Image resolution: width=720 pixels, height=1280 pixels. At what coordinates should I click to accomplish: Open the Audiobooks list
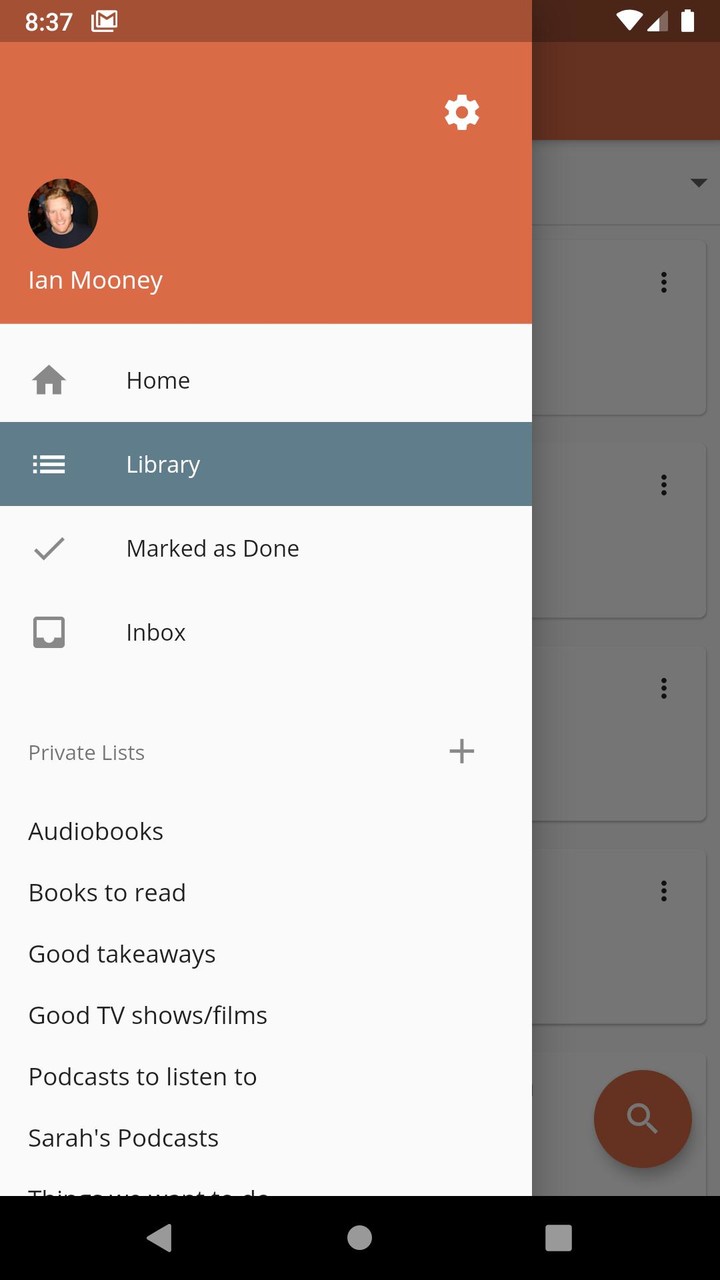click(x=95, y=831)
